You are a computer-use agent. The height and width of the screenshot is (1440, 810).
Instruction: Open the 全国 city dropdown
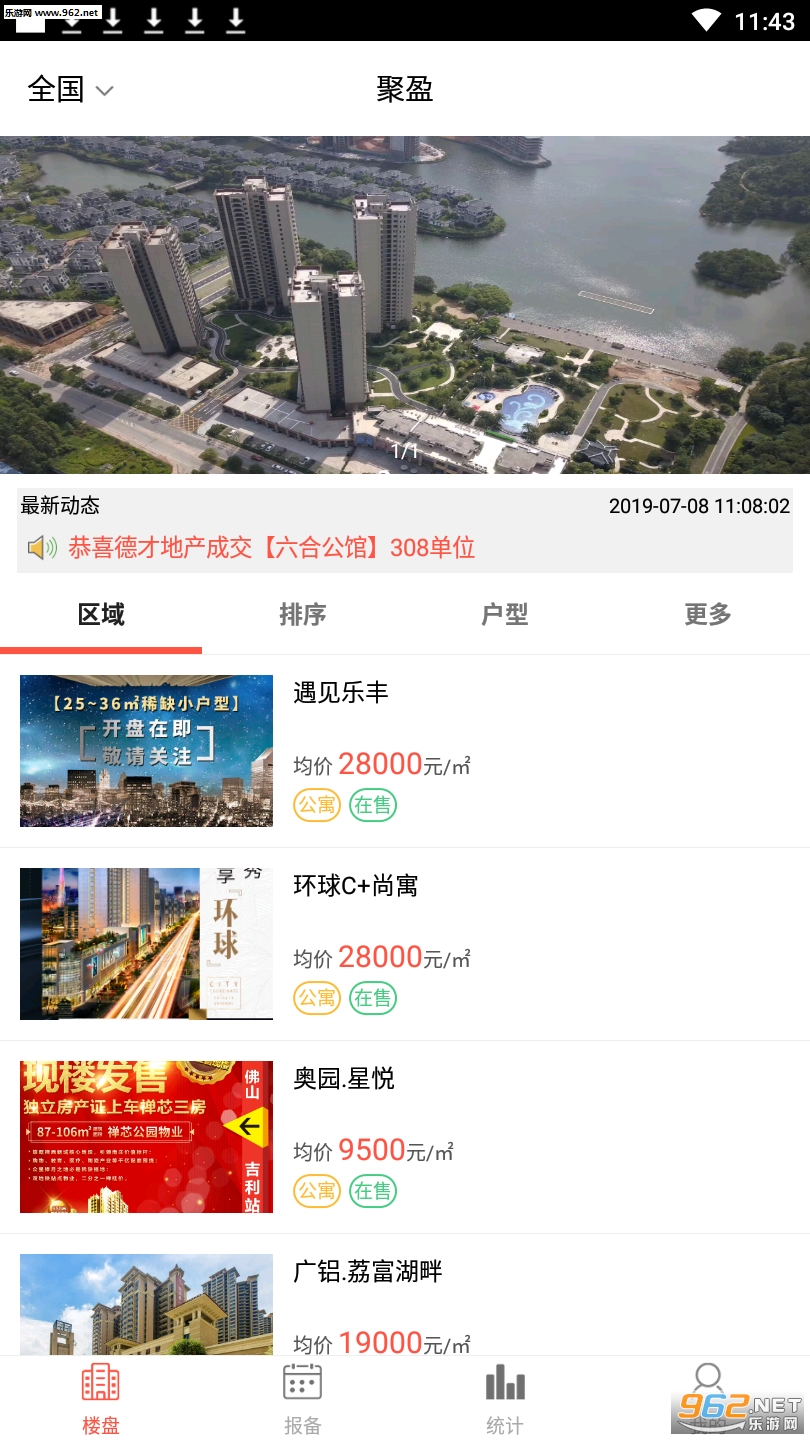click(x=70, y=89)
